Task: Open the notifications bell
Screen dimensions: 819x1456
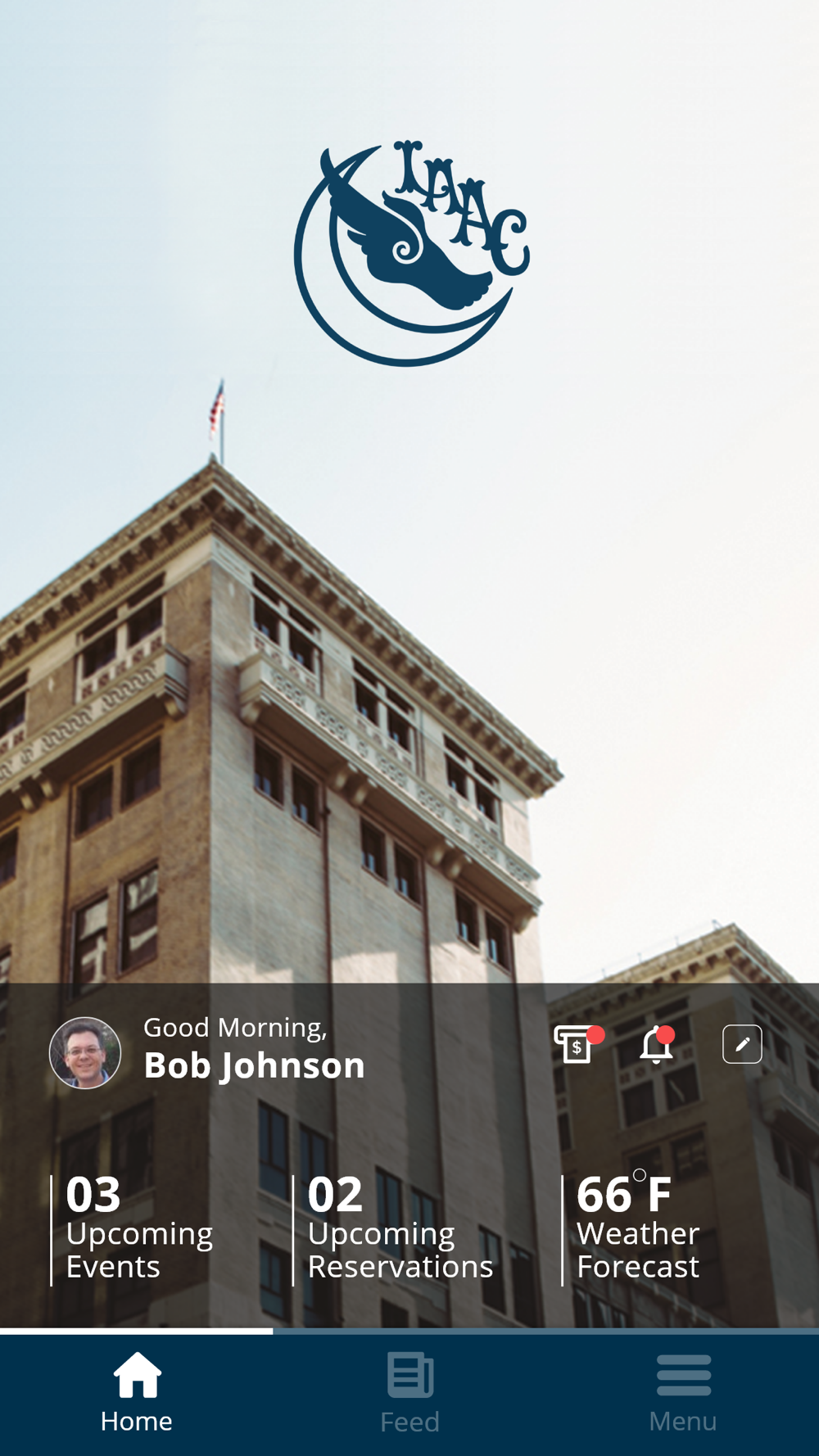Action: coord(657,1044)
